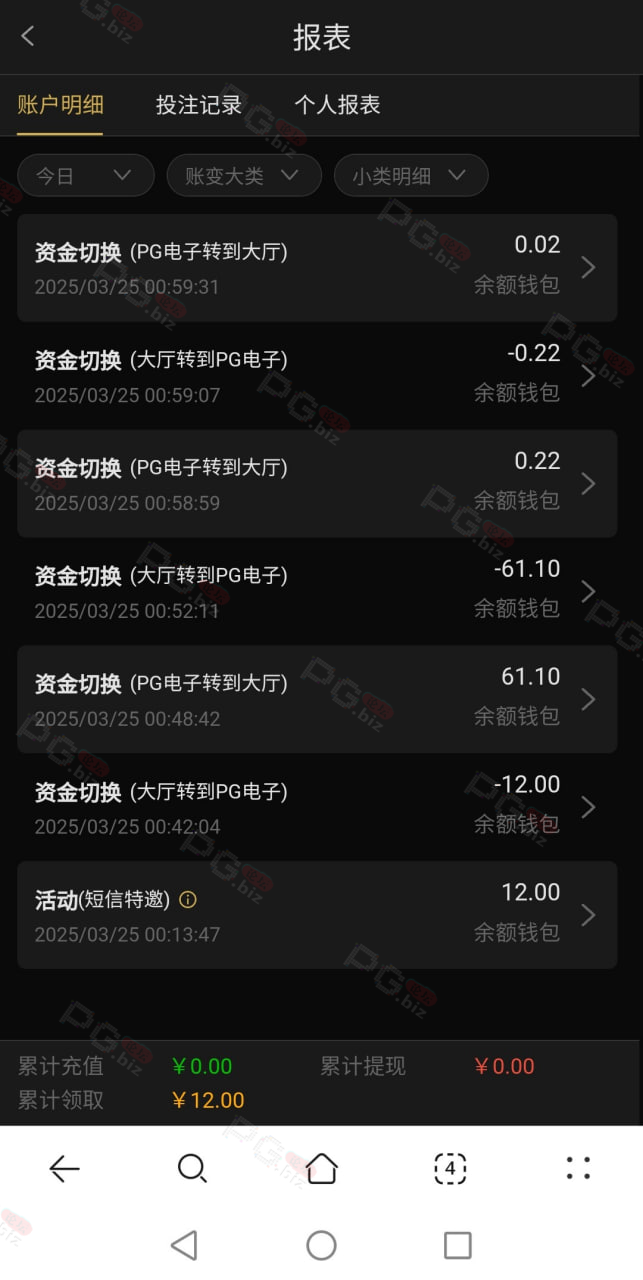Expand the 小类明细 dropdown
Image resolution: width=643 pixels, height=1280 pixels.
(411, 176)
